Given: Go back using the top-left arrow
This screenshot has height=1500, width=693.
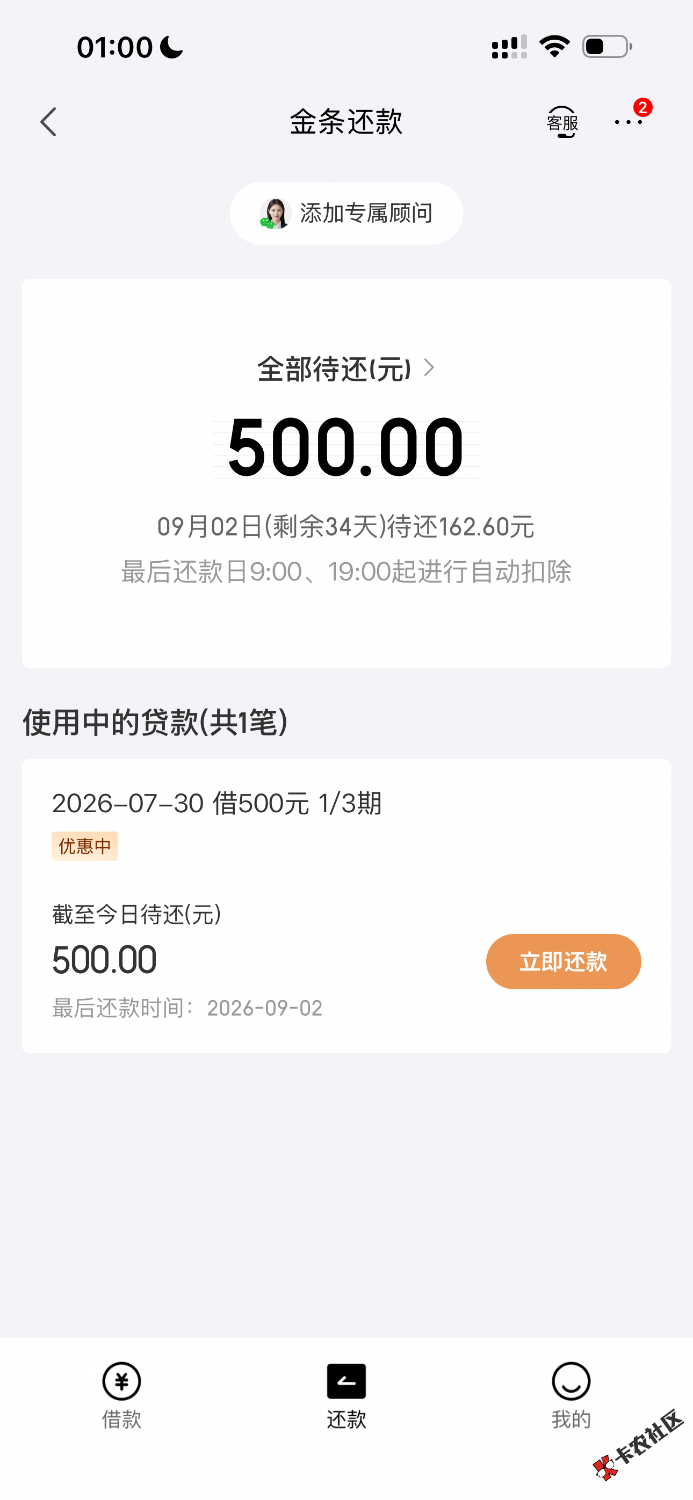Looking at the screenshot, I should coord(48,122).
